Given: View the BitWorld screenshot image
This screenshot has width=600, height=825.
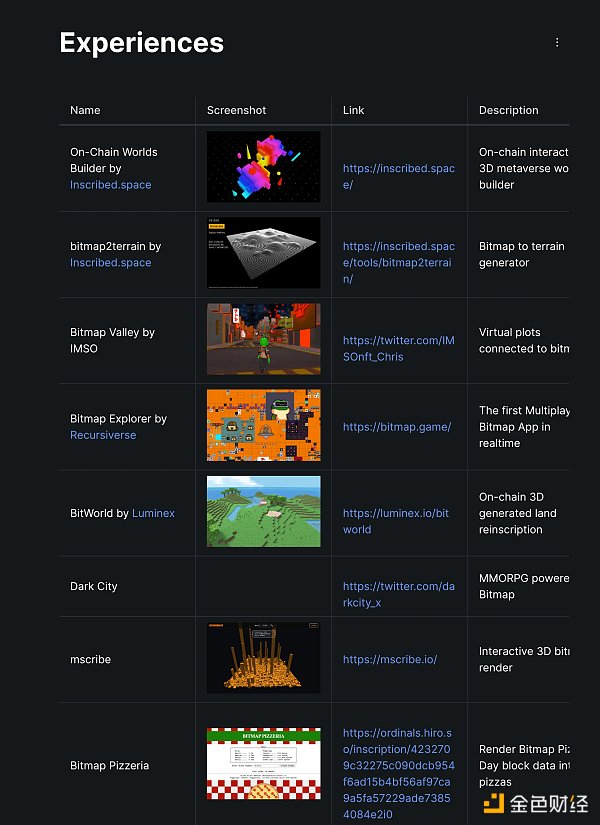Looking at the screenshot, I should point(264,511).
